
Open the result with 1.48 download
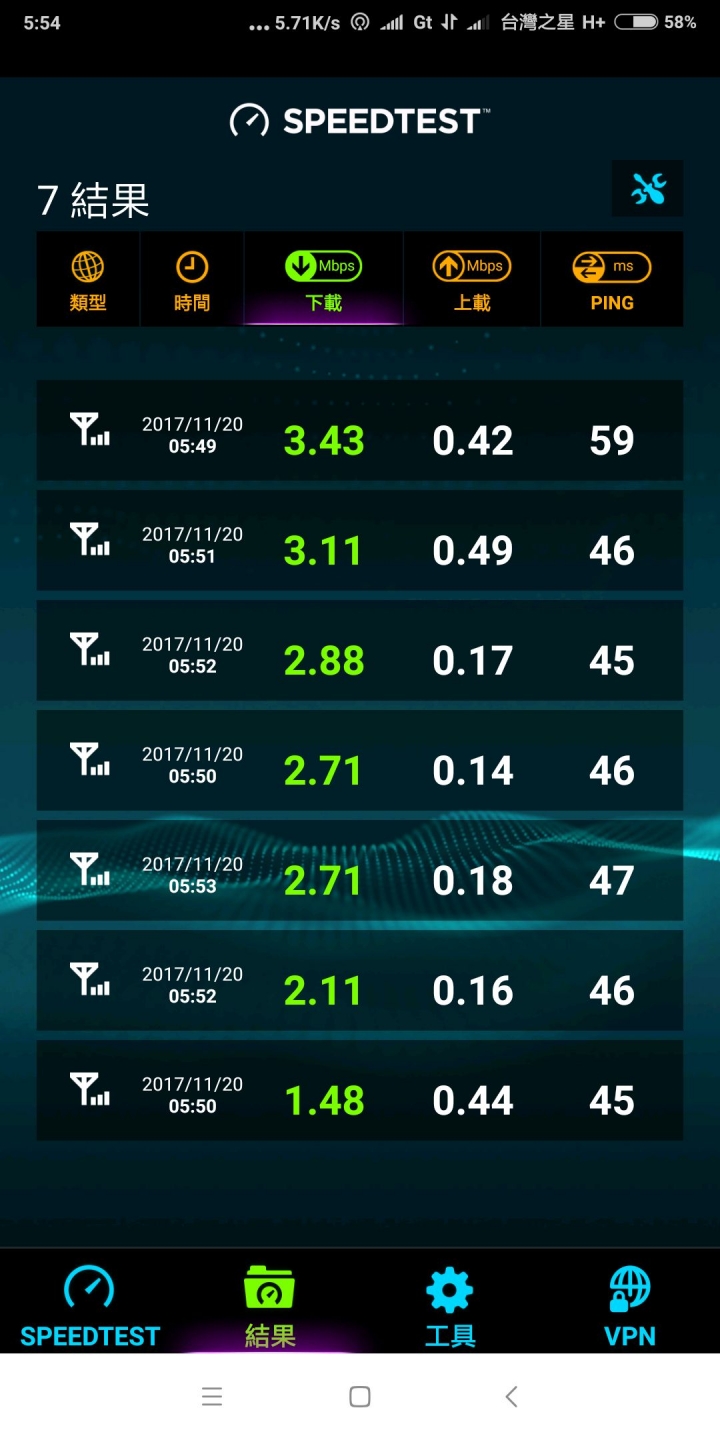[360, 1090]
